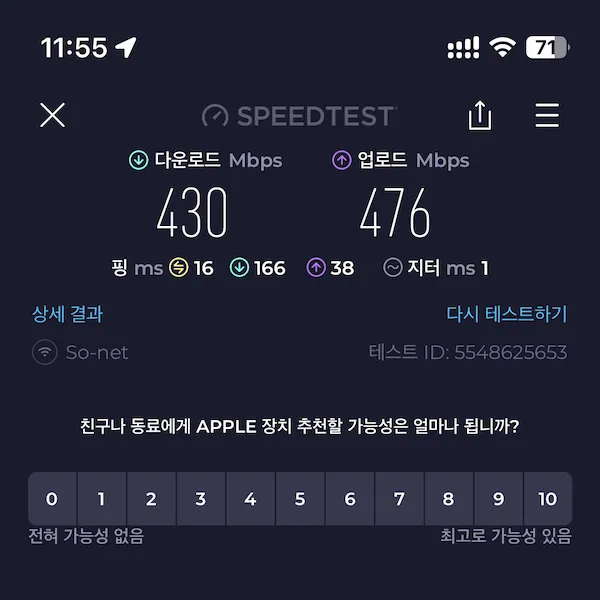Select rating 8 in the survey

tap(449, 499)
